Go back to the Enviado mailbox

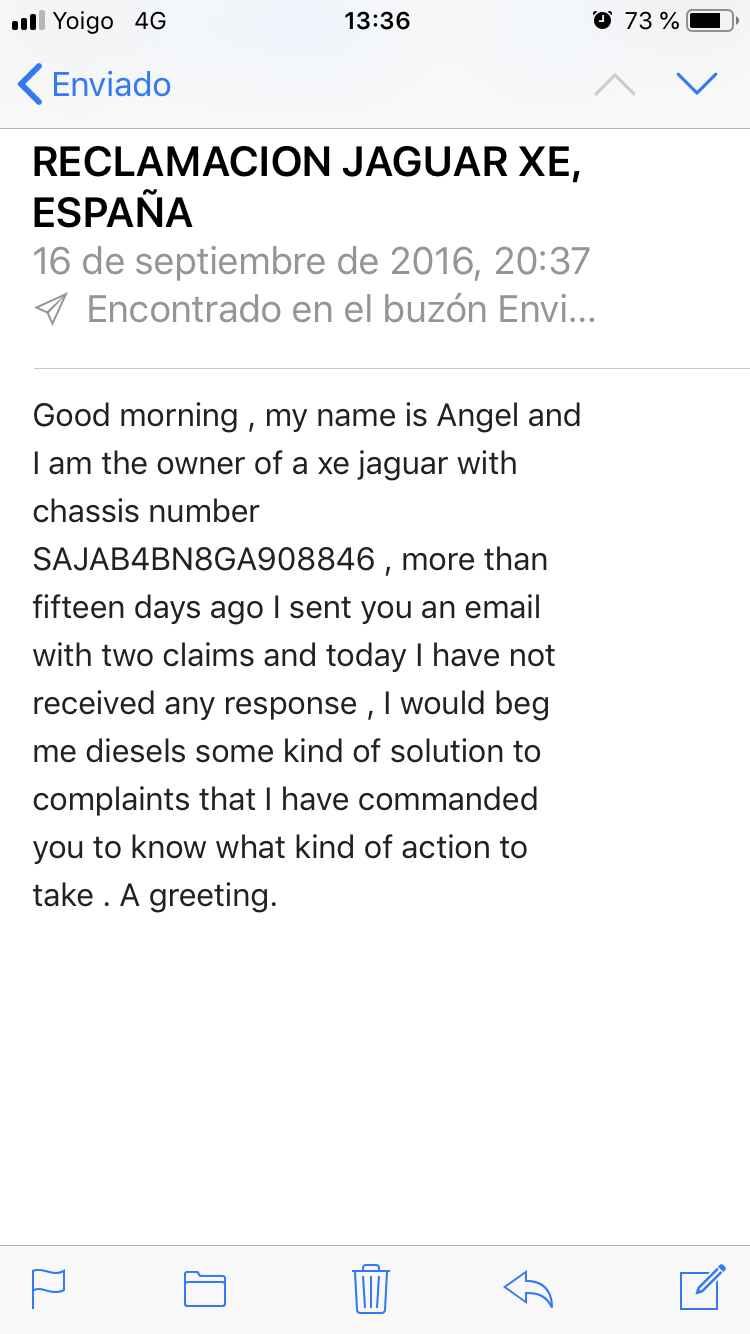coord(95,85)
